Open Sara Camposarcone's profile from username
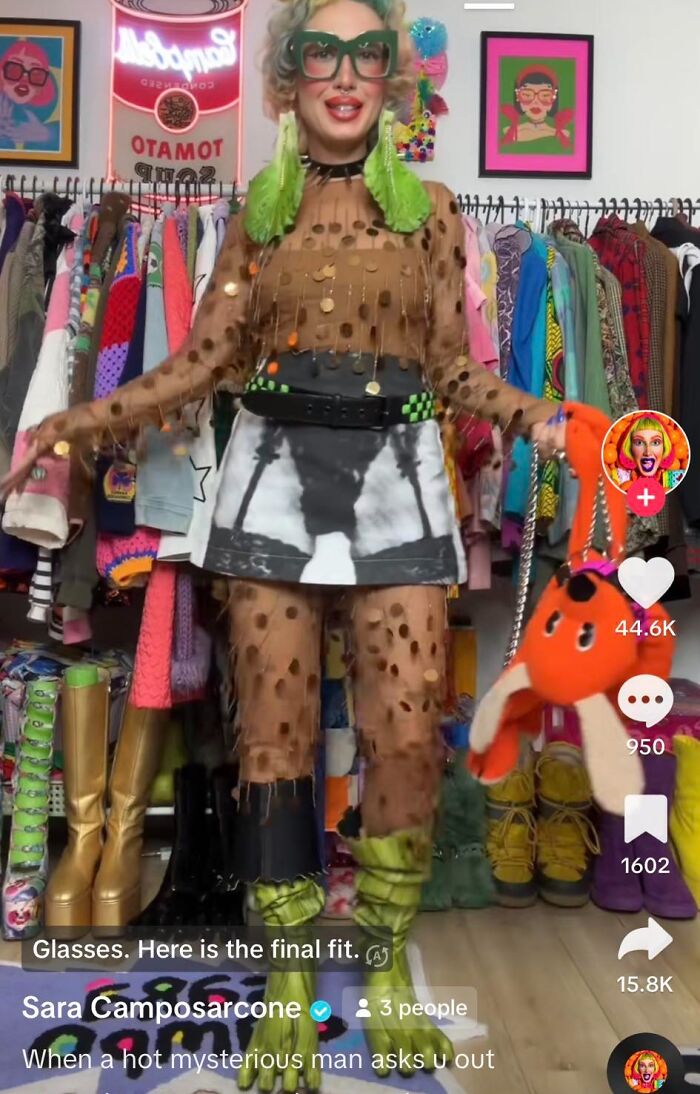The width and height of the screenshot is (700, 1094). [x=161, y=1008]
